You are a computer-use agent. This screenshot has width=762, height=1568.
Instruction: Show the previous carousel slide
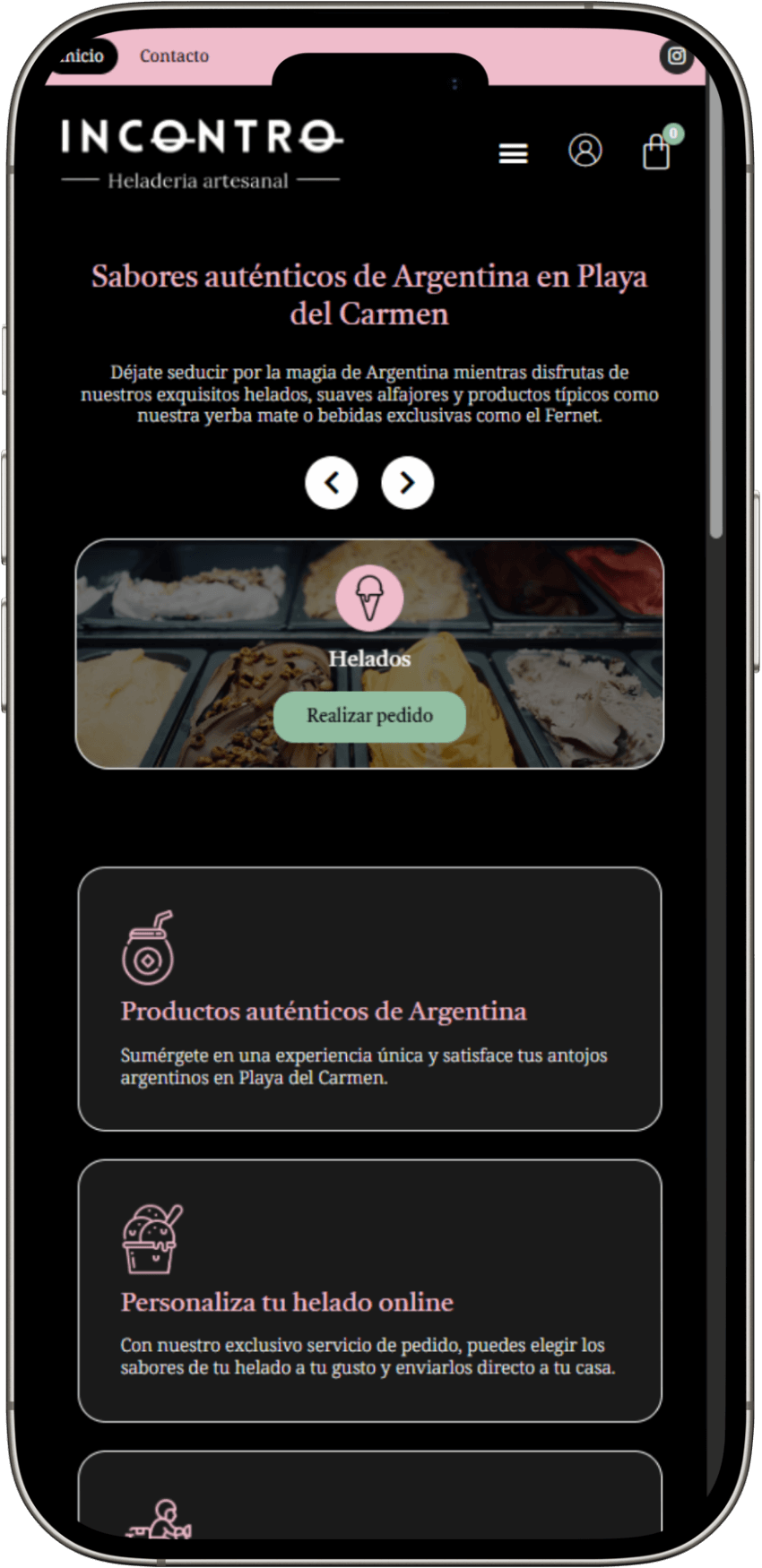point(332,483)
